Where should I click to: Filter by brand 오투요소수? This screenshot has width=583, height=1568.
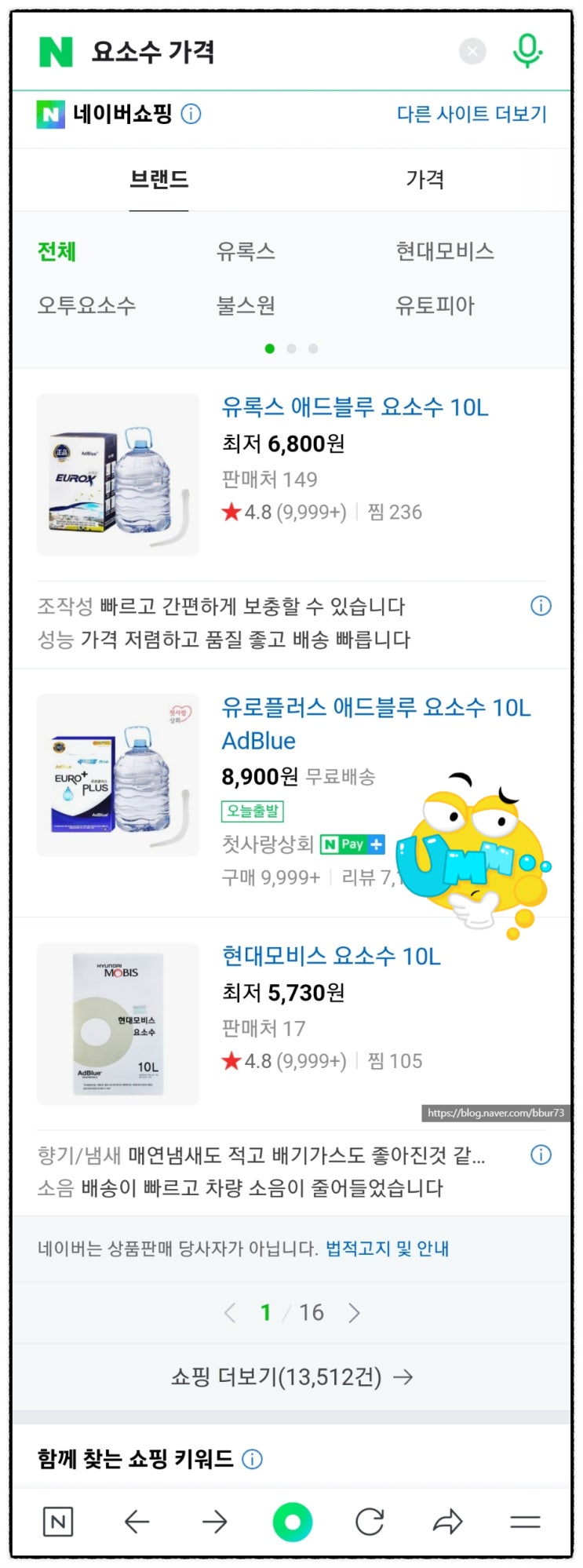pos(86,305)
